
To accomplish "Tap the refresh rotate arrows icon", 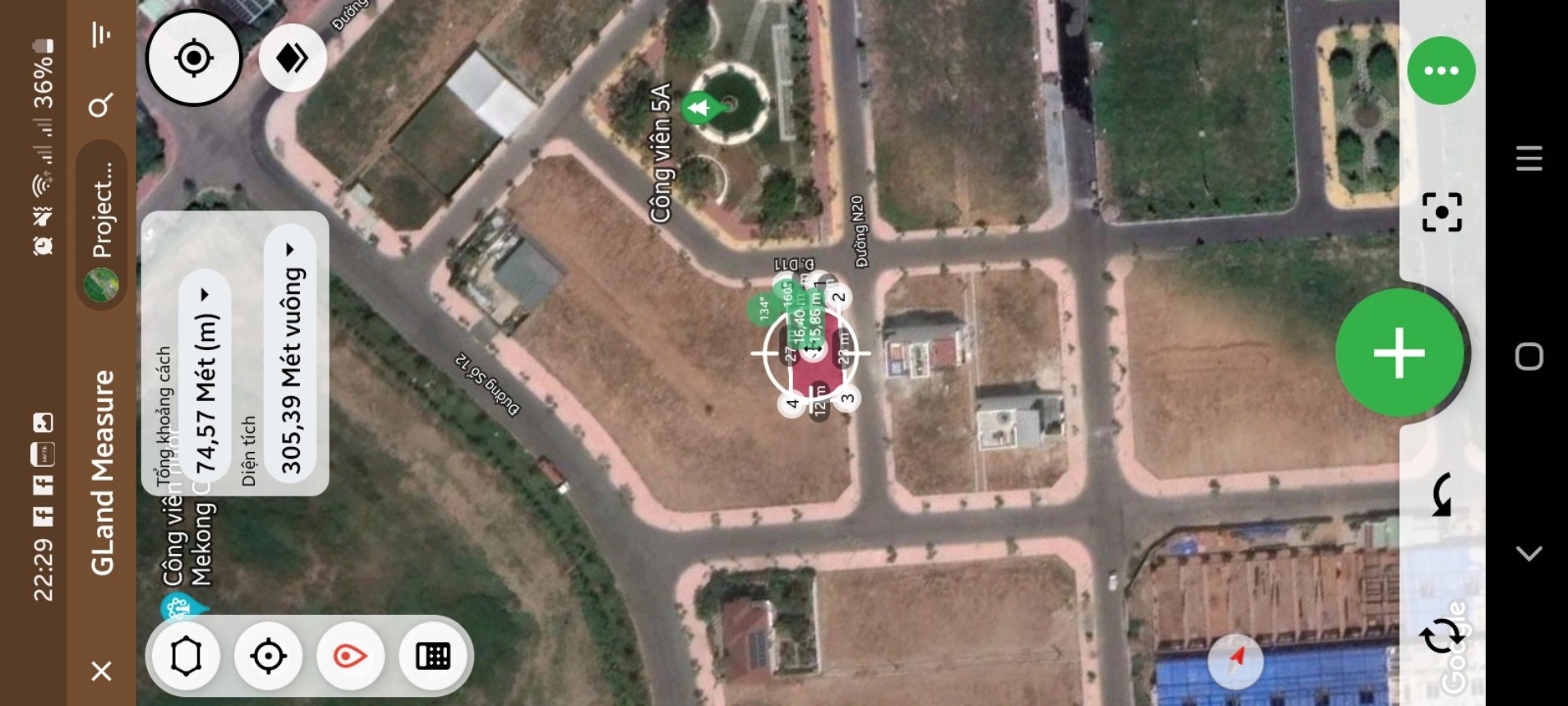I will [x=1441, y=635].
